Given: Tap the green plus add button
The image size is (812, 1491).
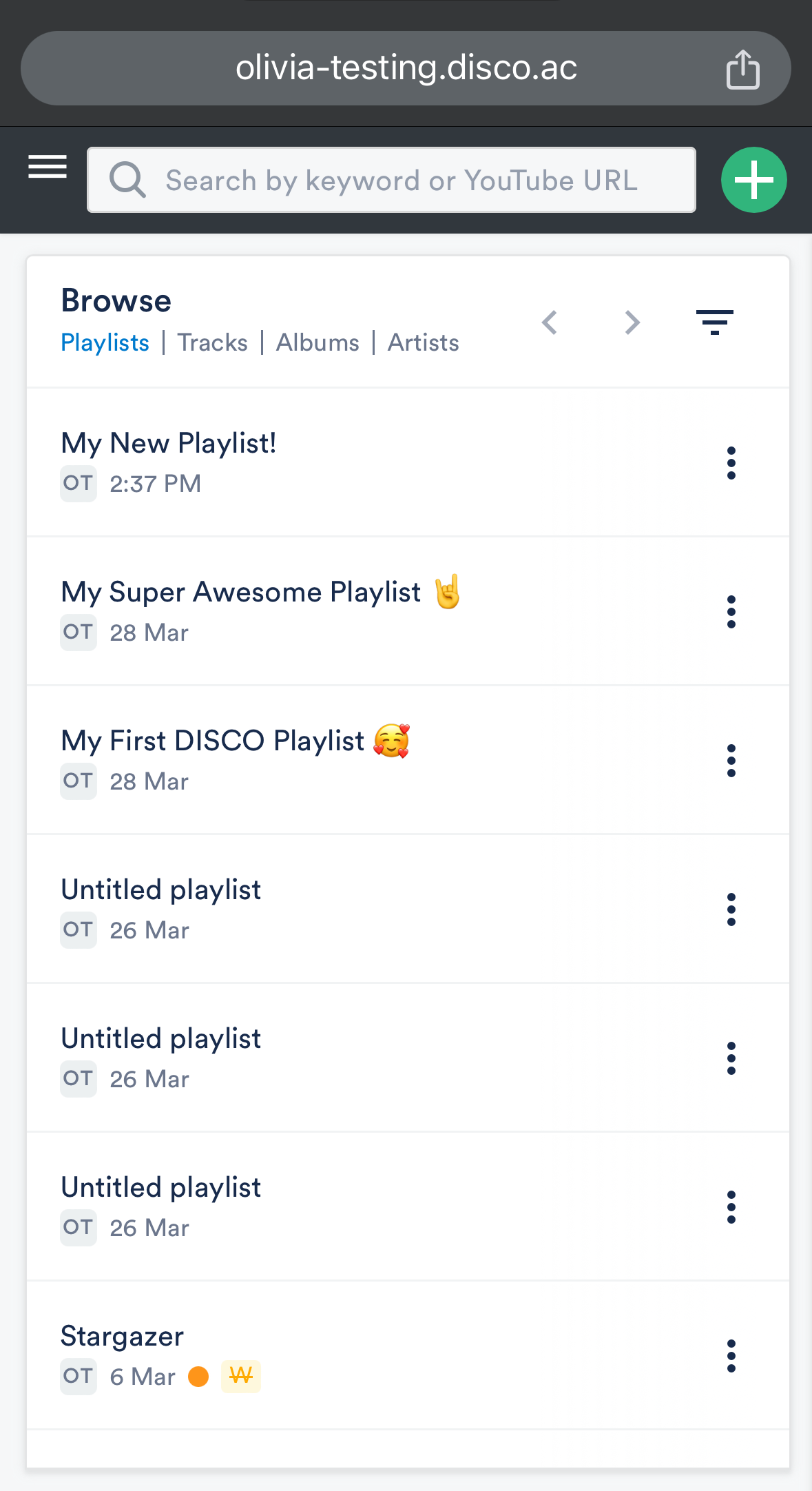Looking at the screenshot, I should click(x=753, y=180).
